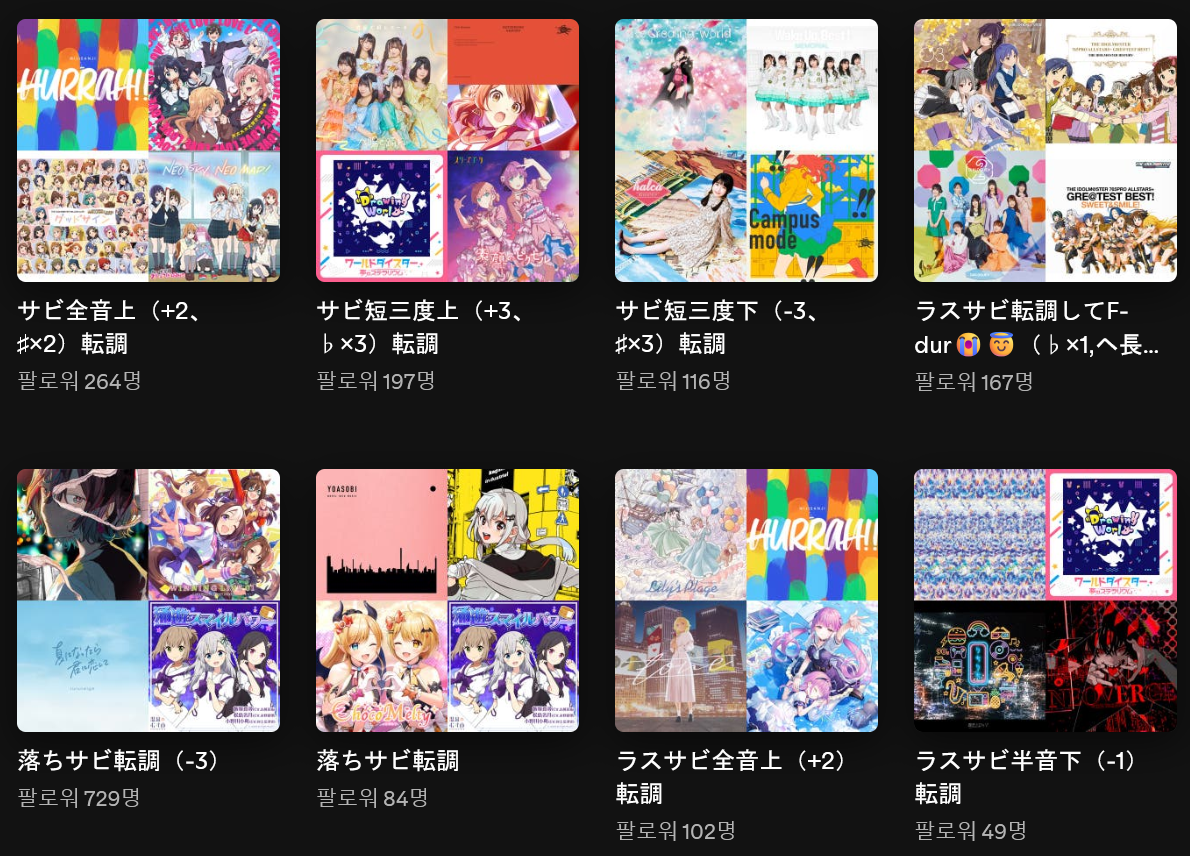Open the サビ短三度上（+3、♭×3）転調 playlist
Image resolution: width=1190 pixels, height=856 pixels.
(447, 150)
